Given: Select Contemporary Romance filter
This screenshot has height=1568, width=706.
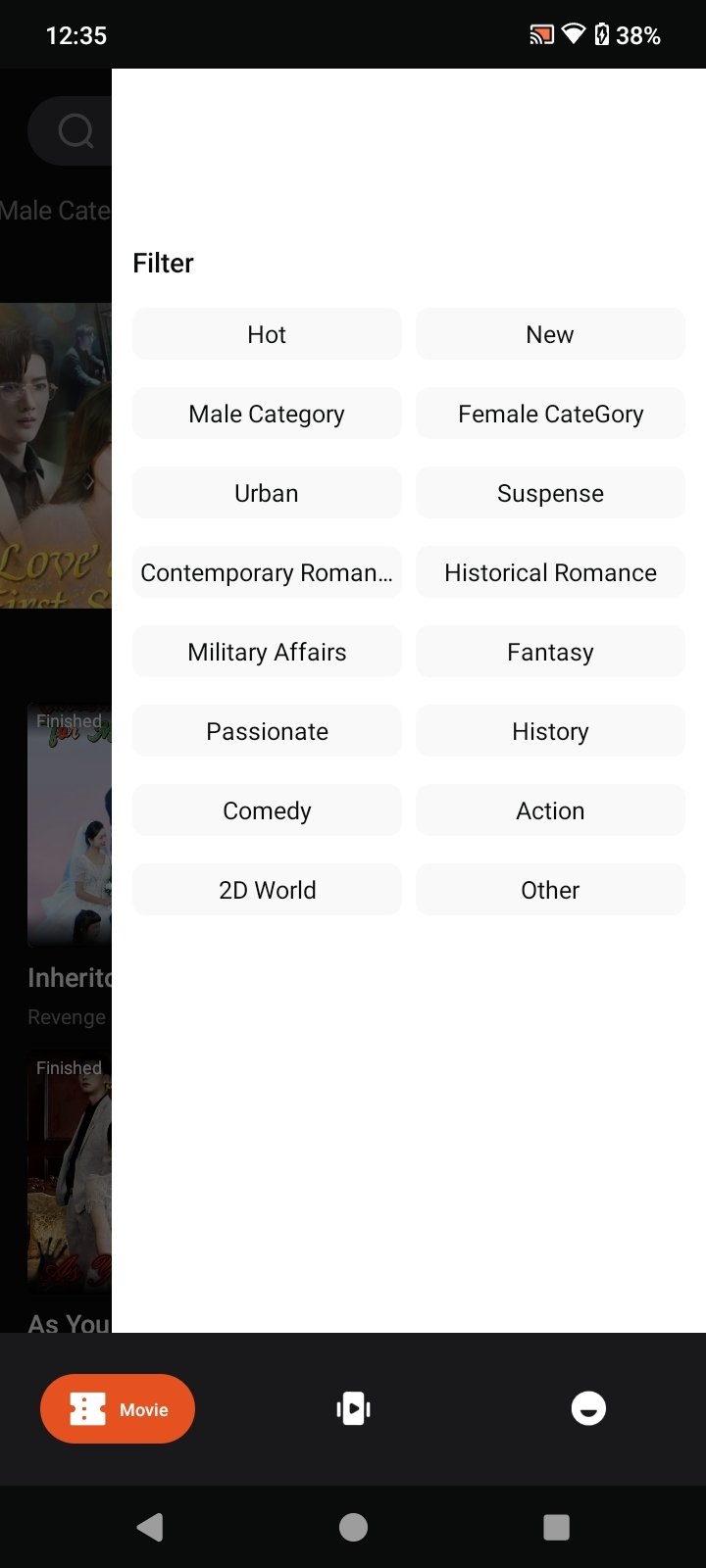Looking at the screenshot, I should pyautogui.click(x=267, y=572).
